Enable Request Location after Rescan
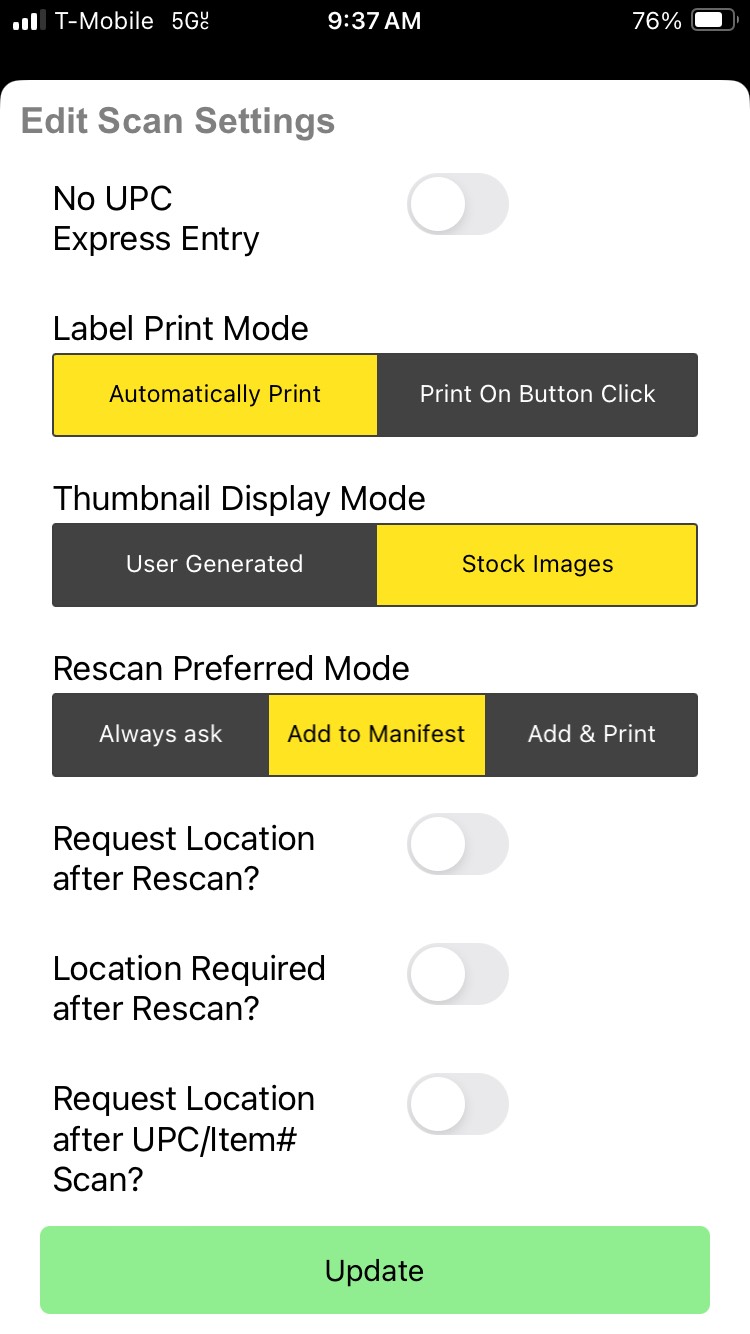This screenshot has width=750, height=1334. [458, 844]
